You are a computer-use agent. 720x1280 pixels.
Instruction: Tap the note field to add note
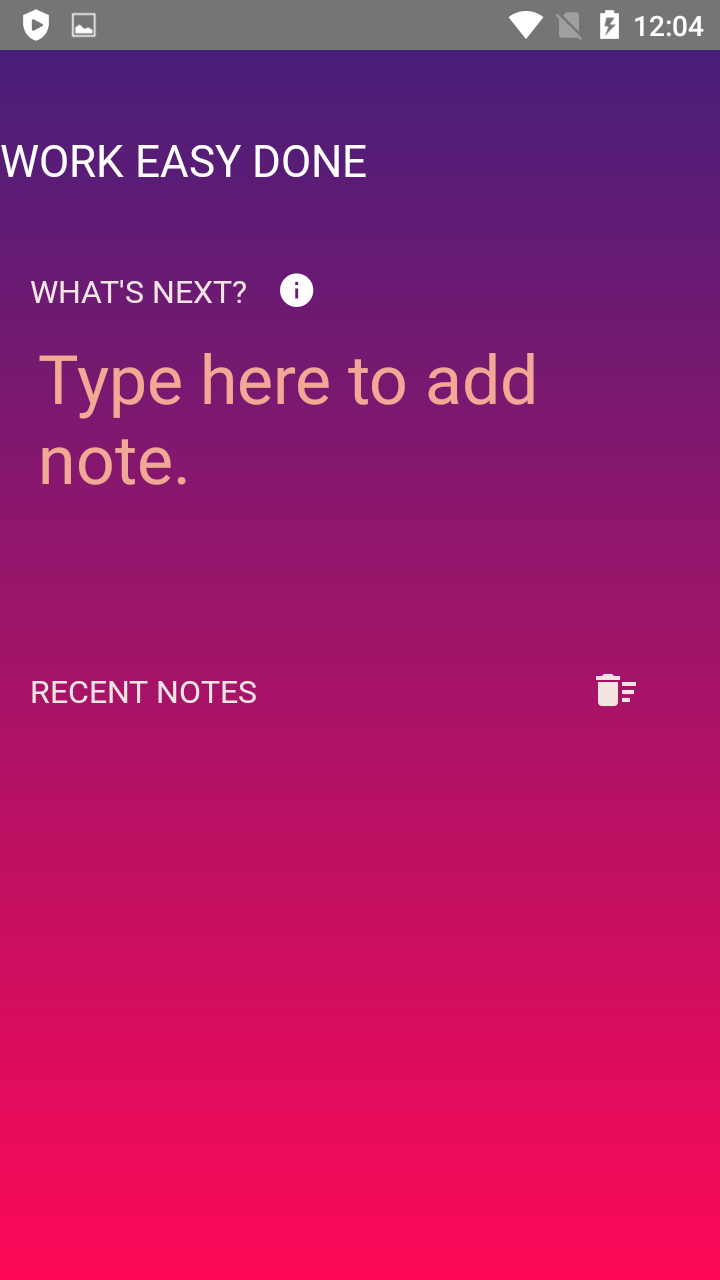click(x=288, y=420)
